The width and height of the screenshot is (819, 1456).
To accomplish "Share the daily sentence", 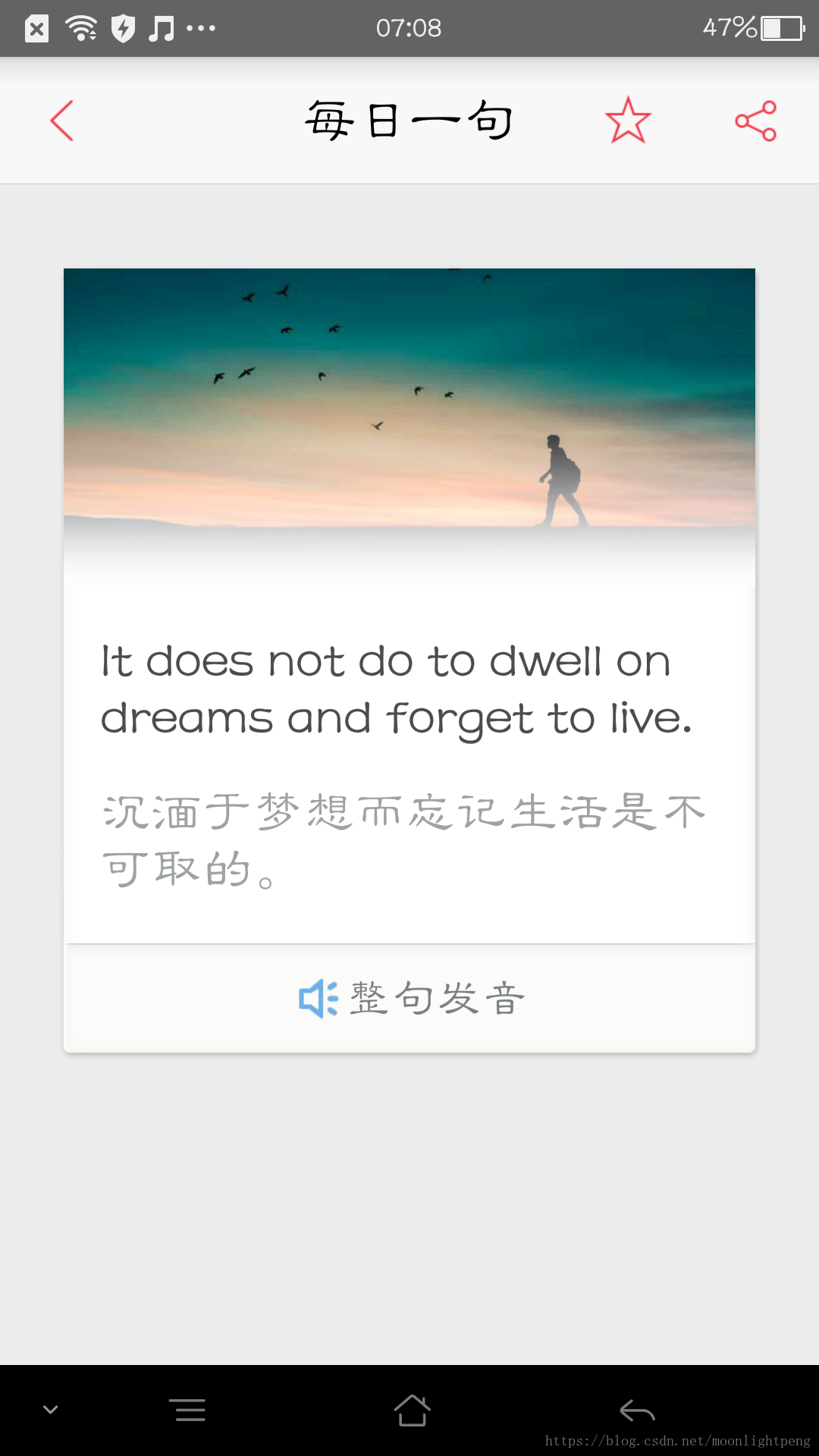I will [756, 121].
